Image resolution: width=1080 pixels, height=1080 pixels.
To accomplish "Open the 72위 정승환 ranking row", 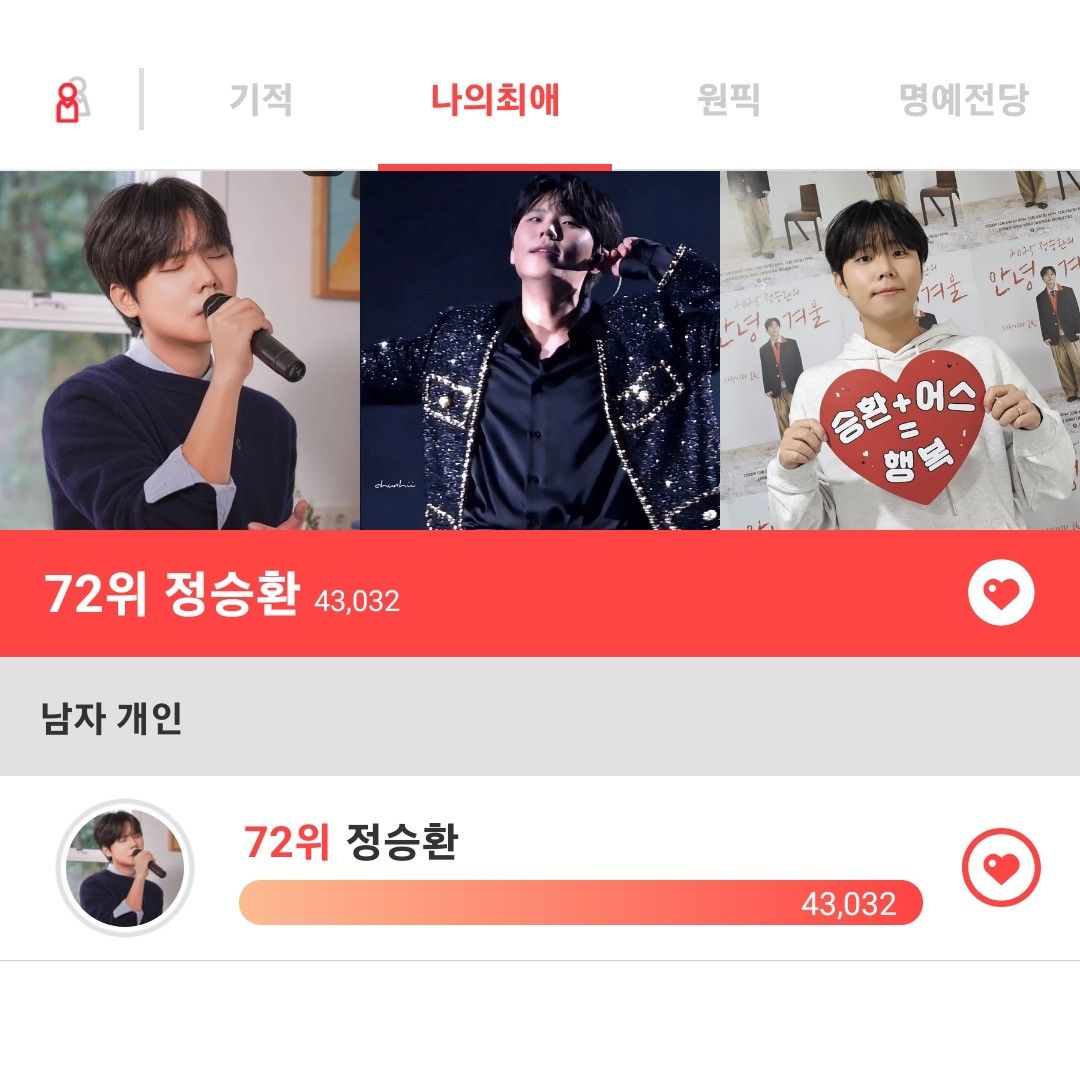I will (x=580, y=845).
